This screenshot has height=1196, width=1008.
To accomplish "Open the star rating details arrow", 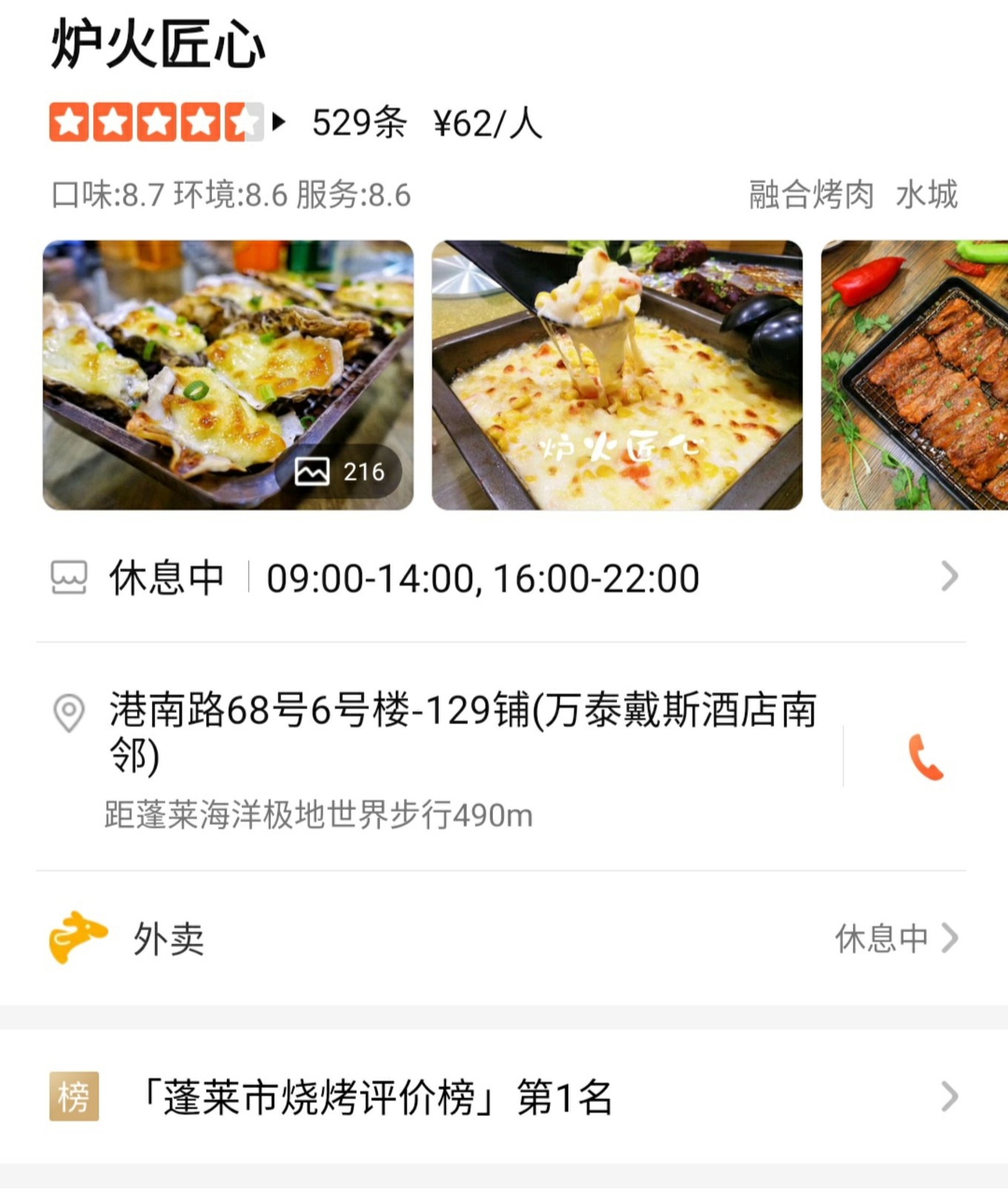I will (279, 122).
